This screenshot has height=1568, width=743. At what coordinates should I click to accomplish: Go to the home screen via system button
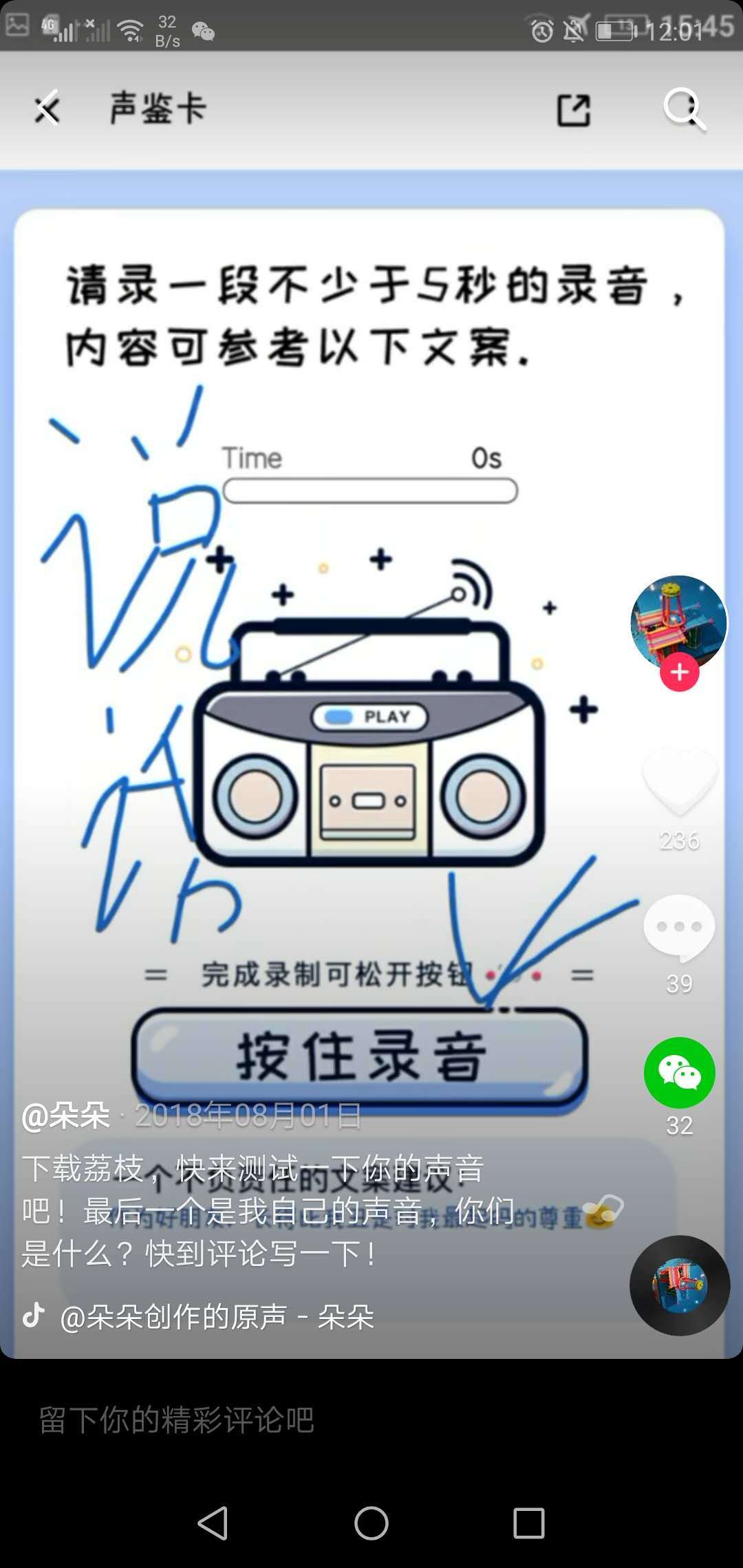[371, 1523]
